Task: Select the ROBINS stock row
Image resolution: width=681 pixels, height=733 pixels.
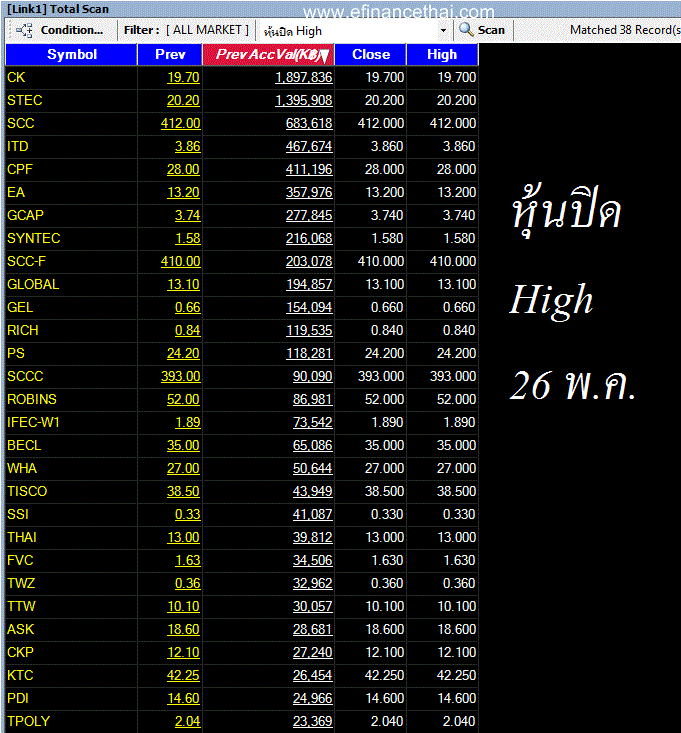Action: click(32, 399)
